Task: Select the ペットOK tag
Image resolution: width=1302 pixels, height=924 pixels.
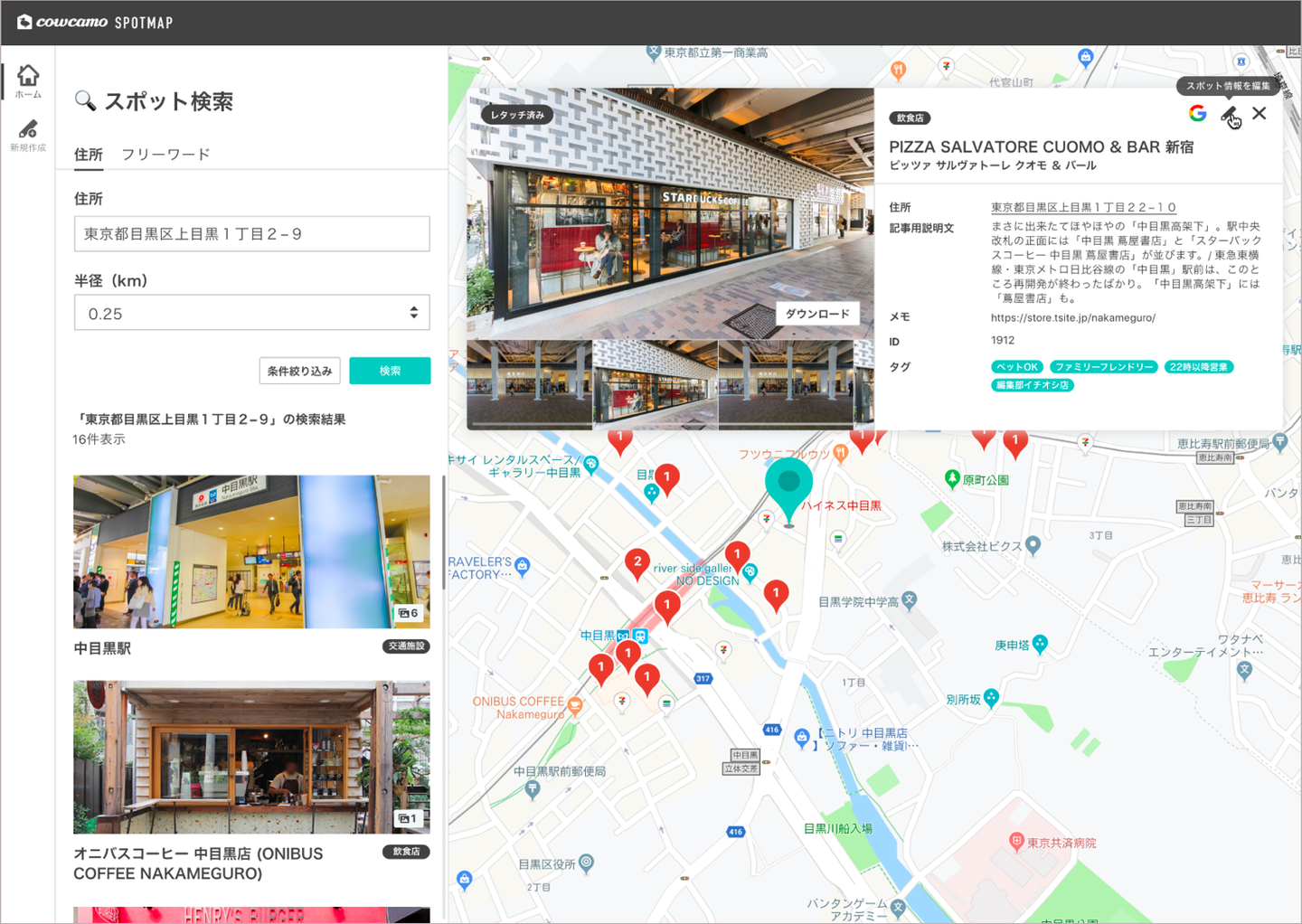Action: click(x=1017, y=367)
